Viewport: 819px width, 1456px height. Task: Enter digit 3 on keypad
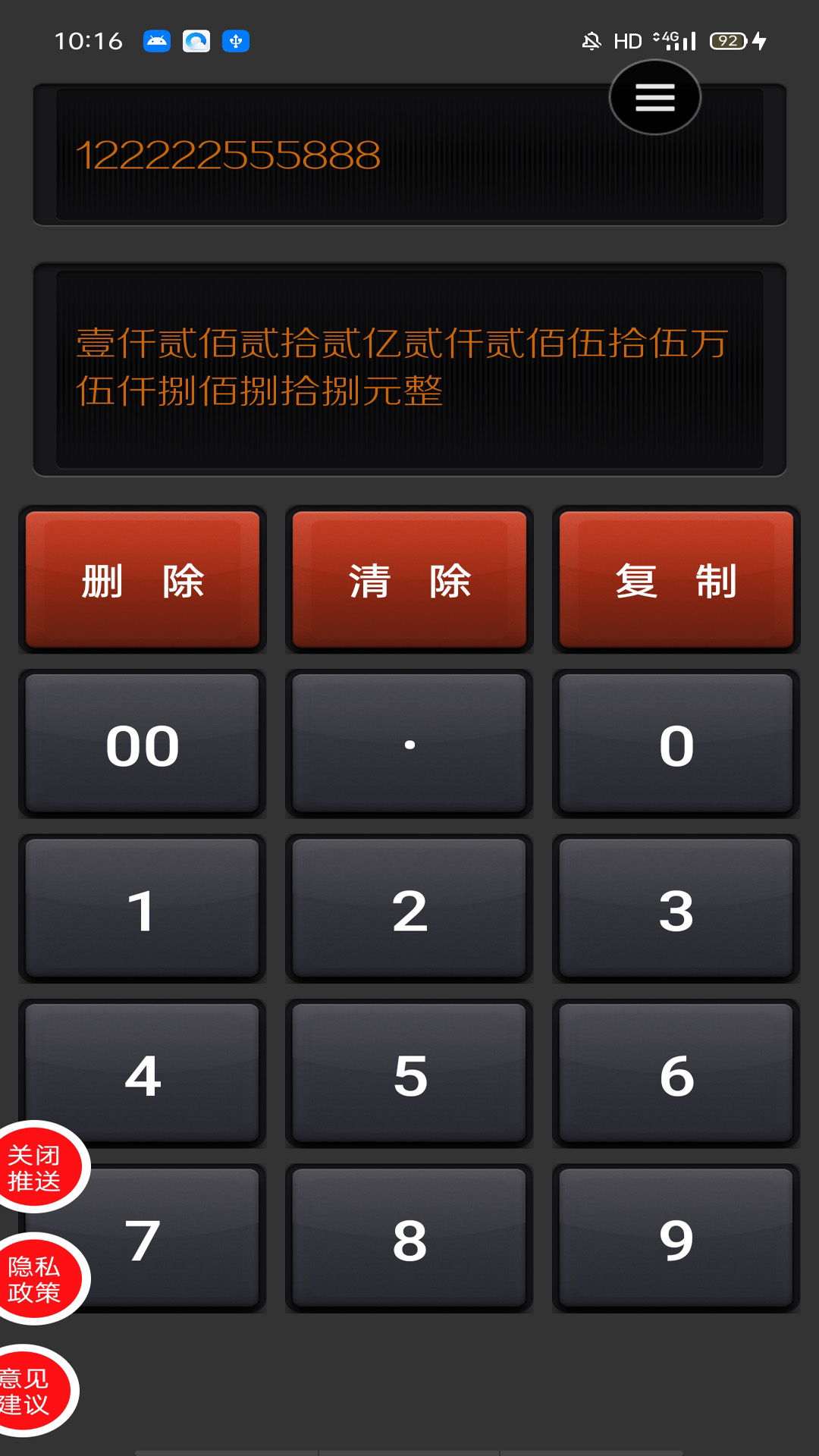click(676, 909)
